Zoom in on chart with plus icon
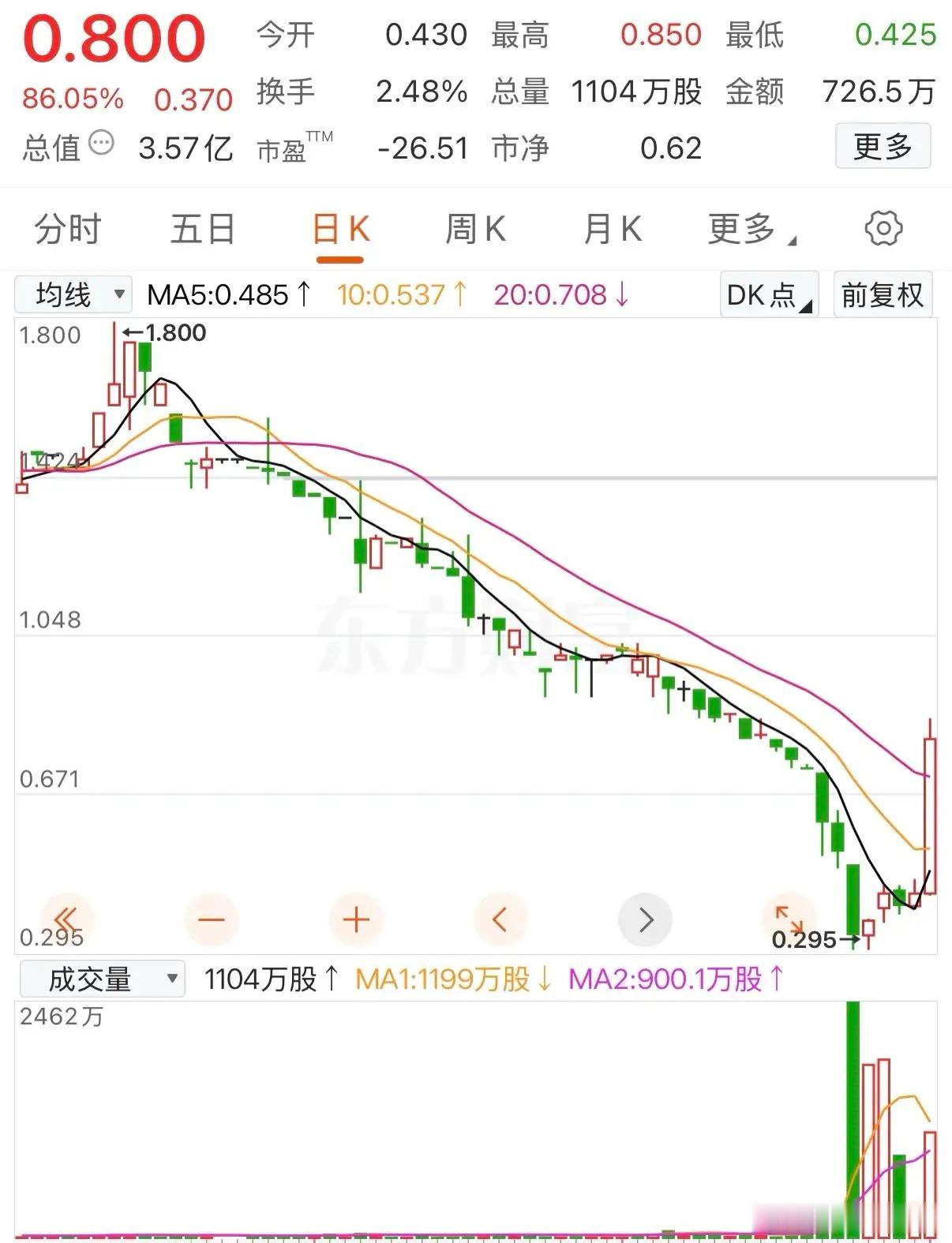Viewport: 952px width, 1243px height. pos(355,919)
